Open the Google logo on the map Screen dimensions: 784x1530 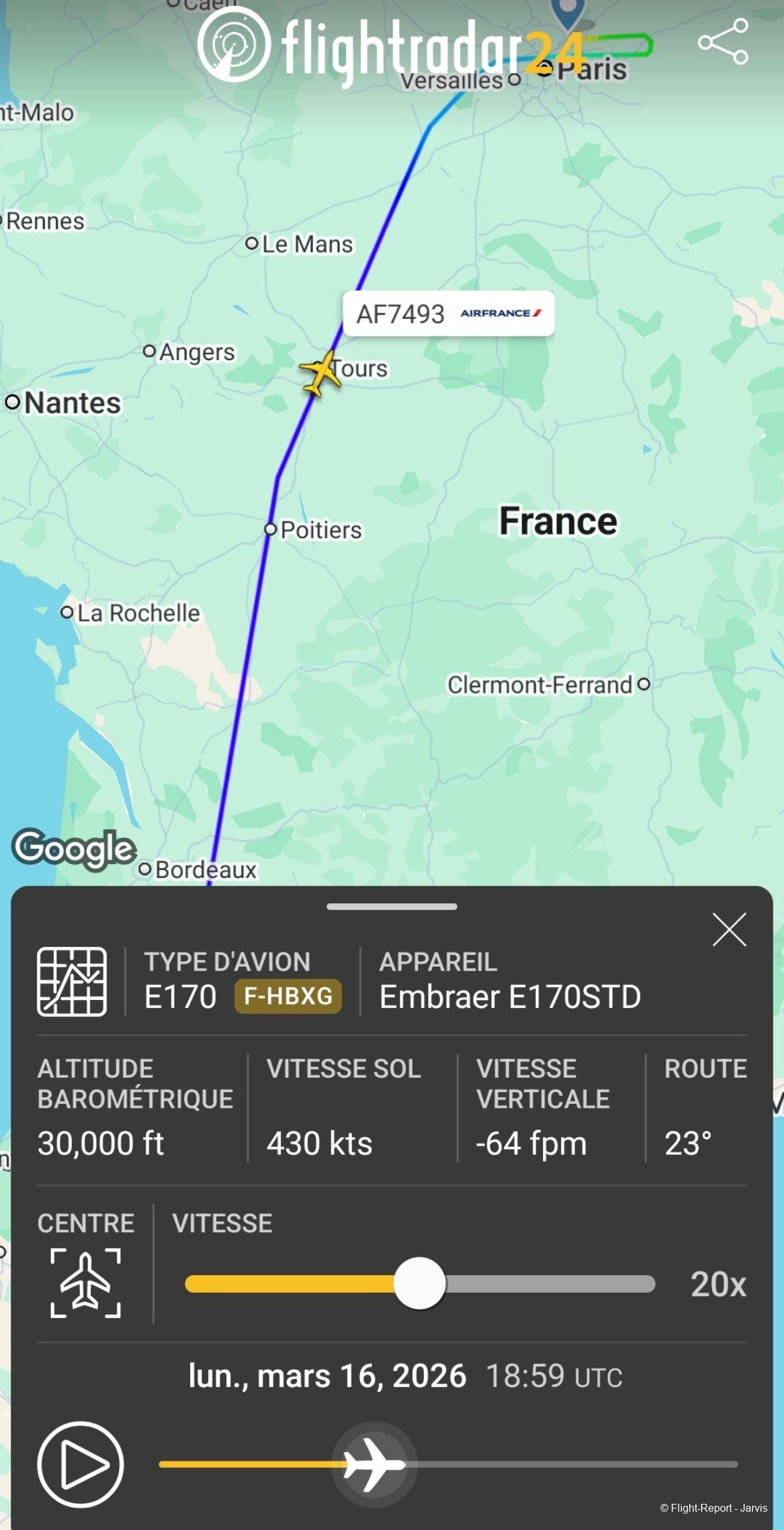click(x=74, y=848)
